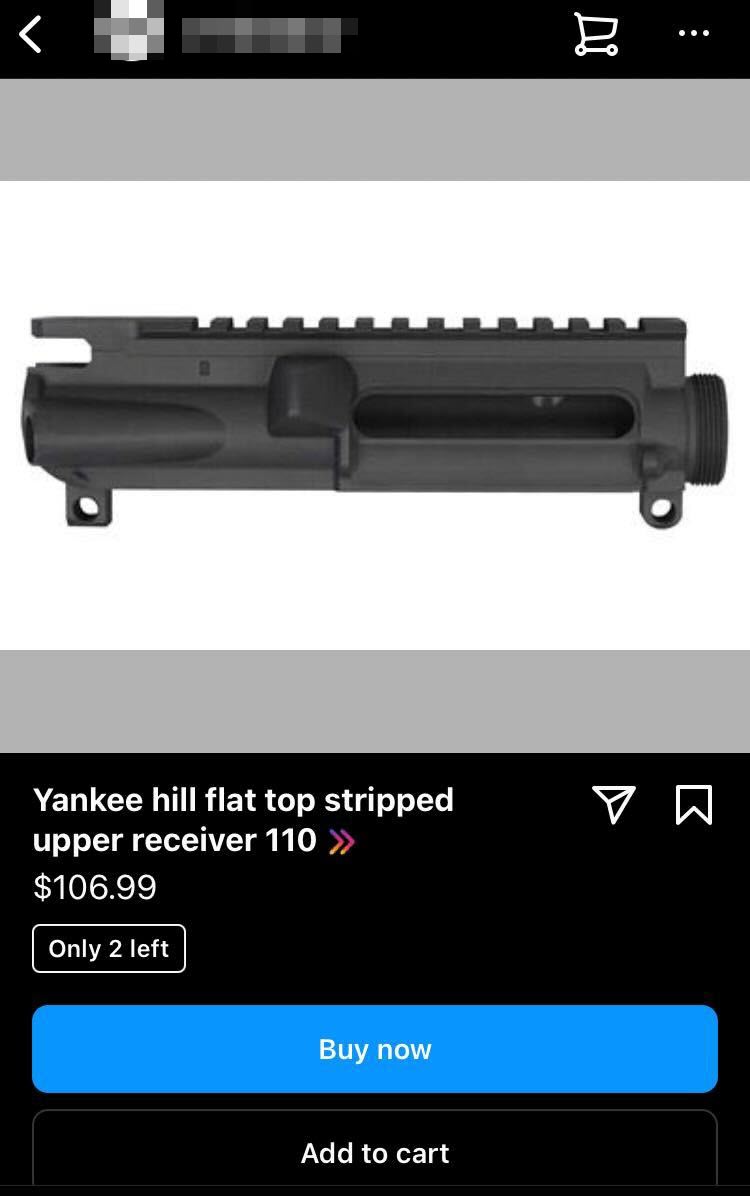Screen dimensions: 750x1196
Task: Go back using the top arrow
Action: [x=31, y=35]
